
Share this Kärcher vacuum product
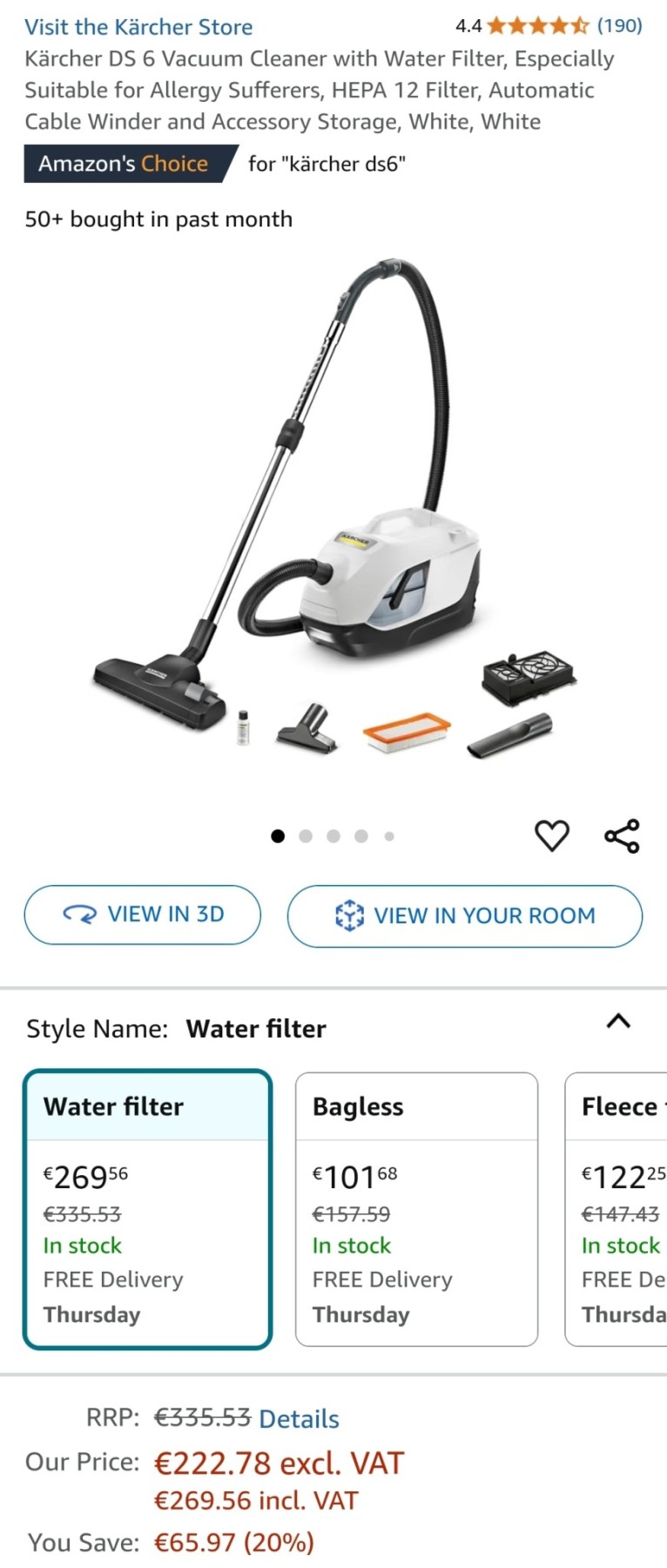(x=622, y=835)
